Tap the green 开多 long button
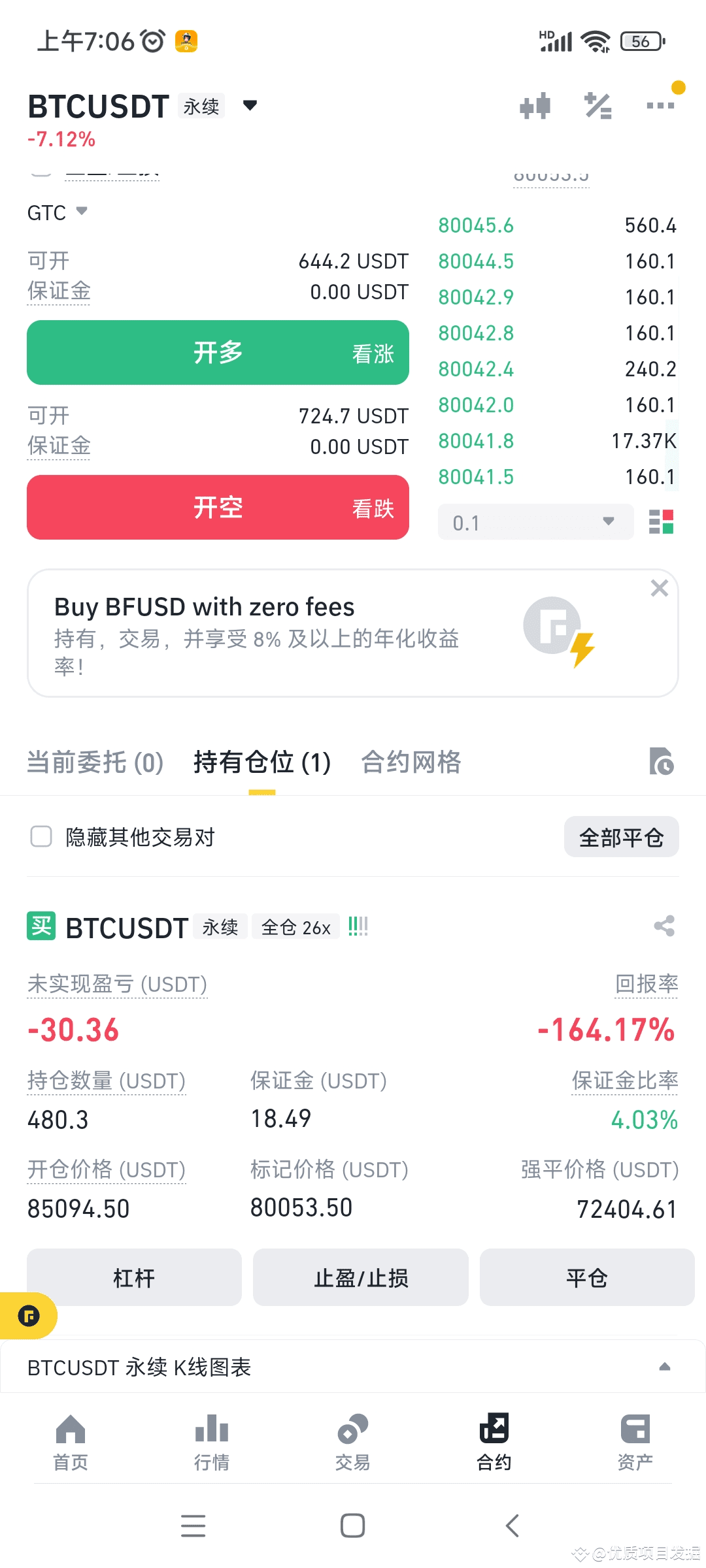Viewport: 706px width, 1568px height. point(218,352)
